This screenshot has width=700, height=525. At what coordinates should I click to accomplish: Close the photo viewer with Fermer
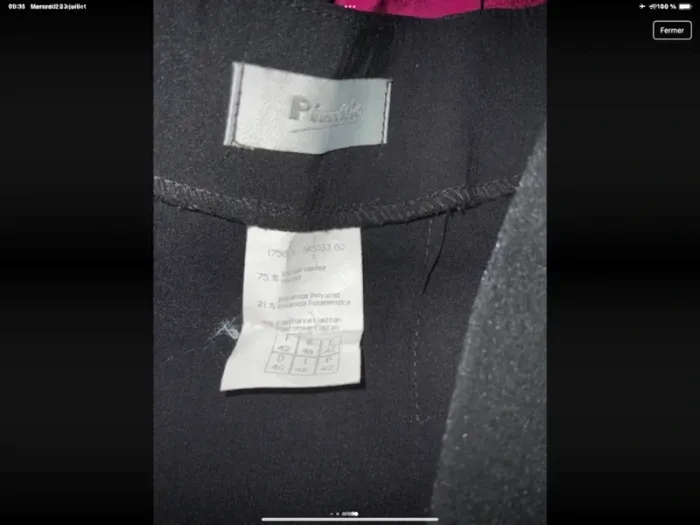point(671,30)
